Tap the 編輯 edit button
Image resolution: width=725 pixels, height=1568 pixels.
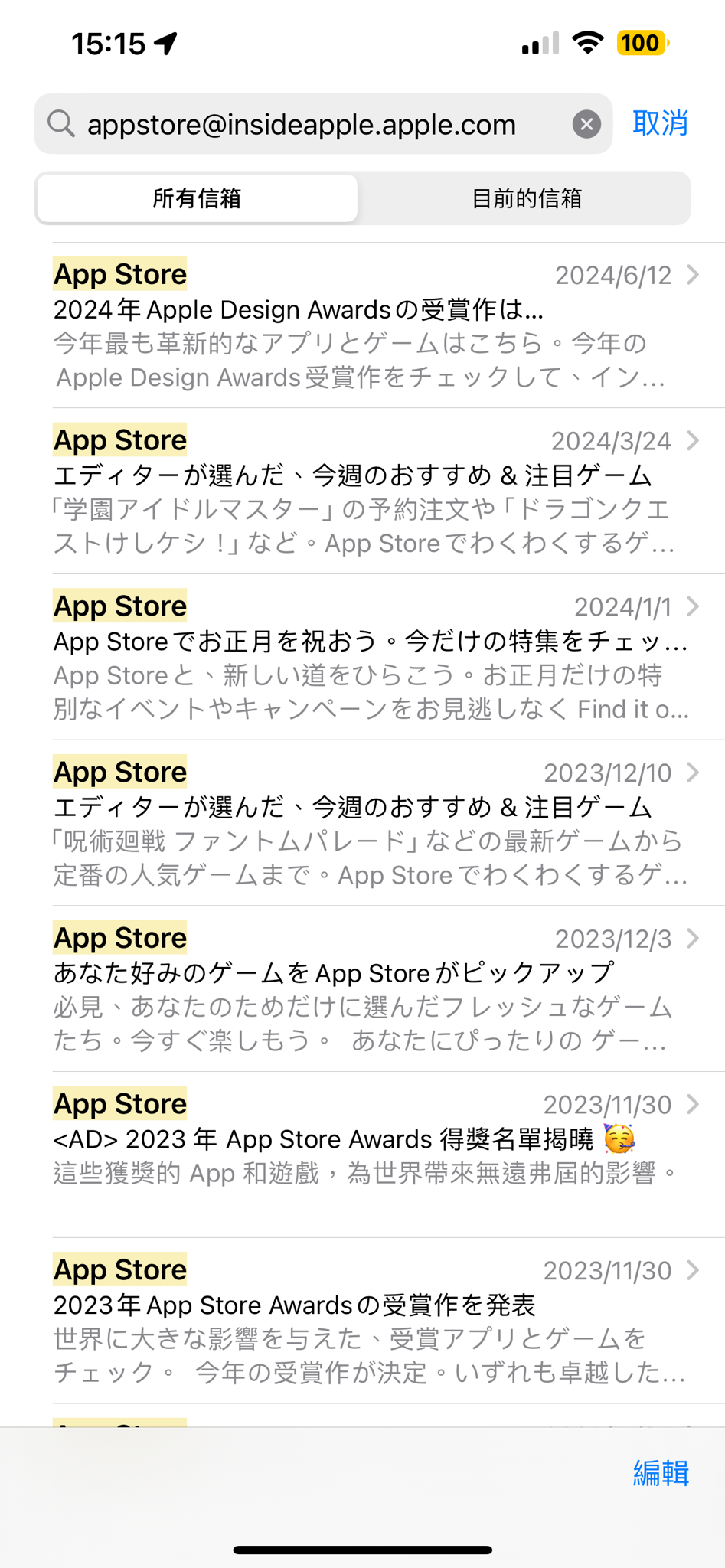(x=661, y=1473)
